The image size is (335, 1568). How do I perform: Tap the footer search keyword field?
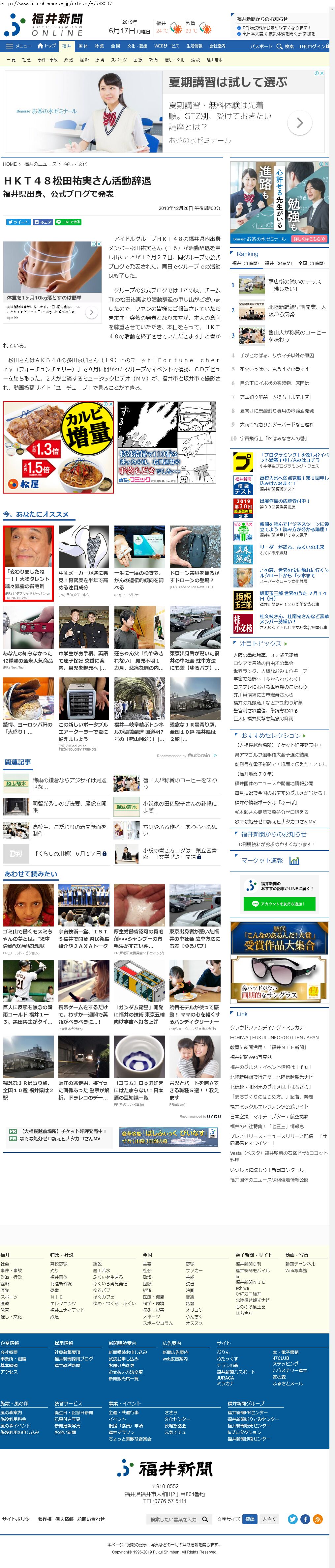174,1519
